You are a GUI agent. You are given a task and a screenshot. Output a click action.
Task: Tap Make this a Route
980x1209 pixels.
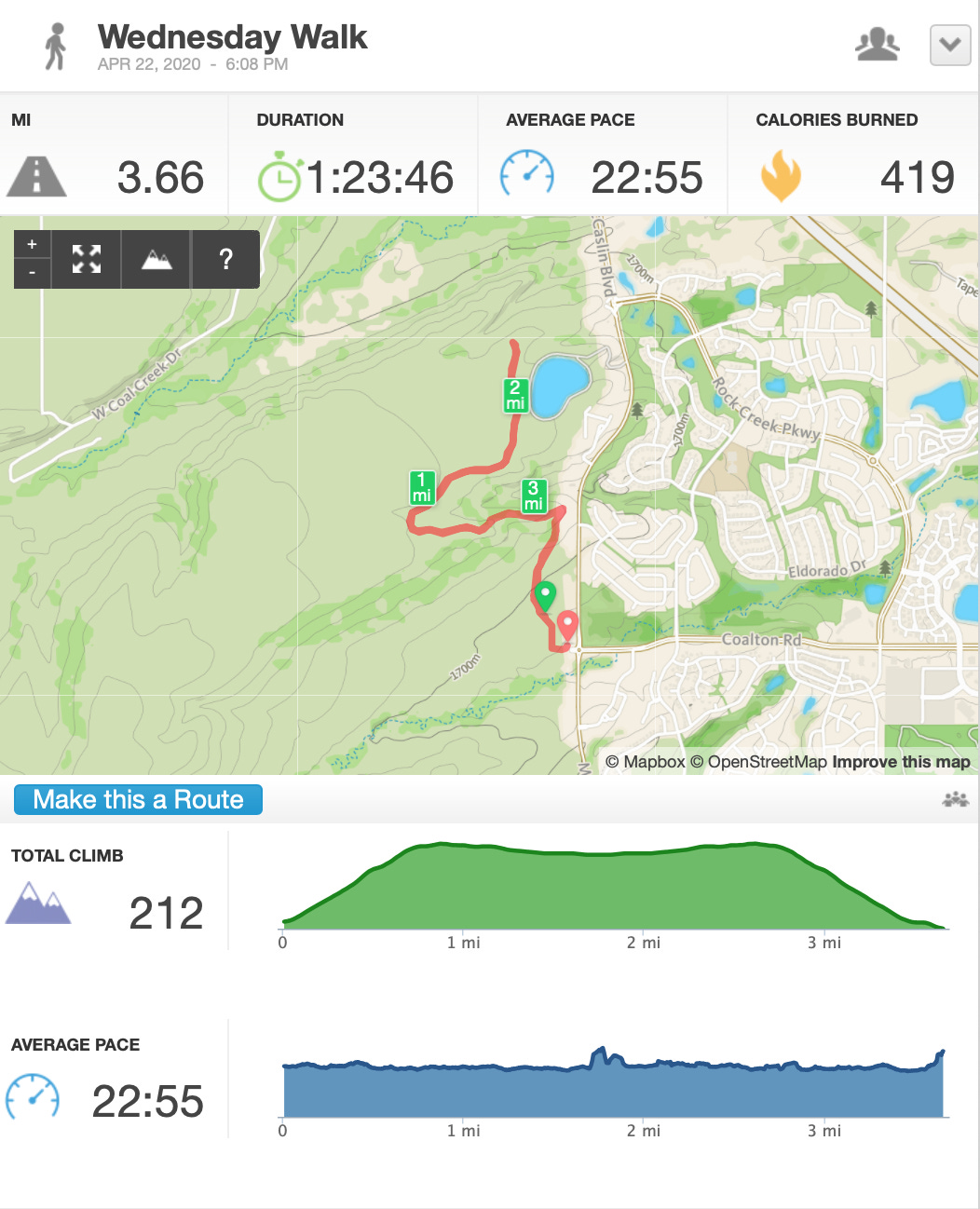tap(138, 799)
